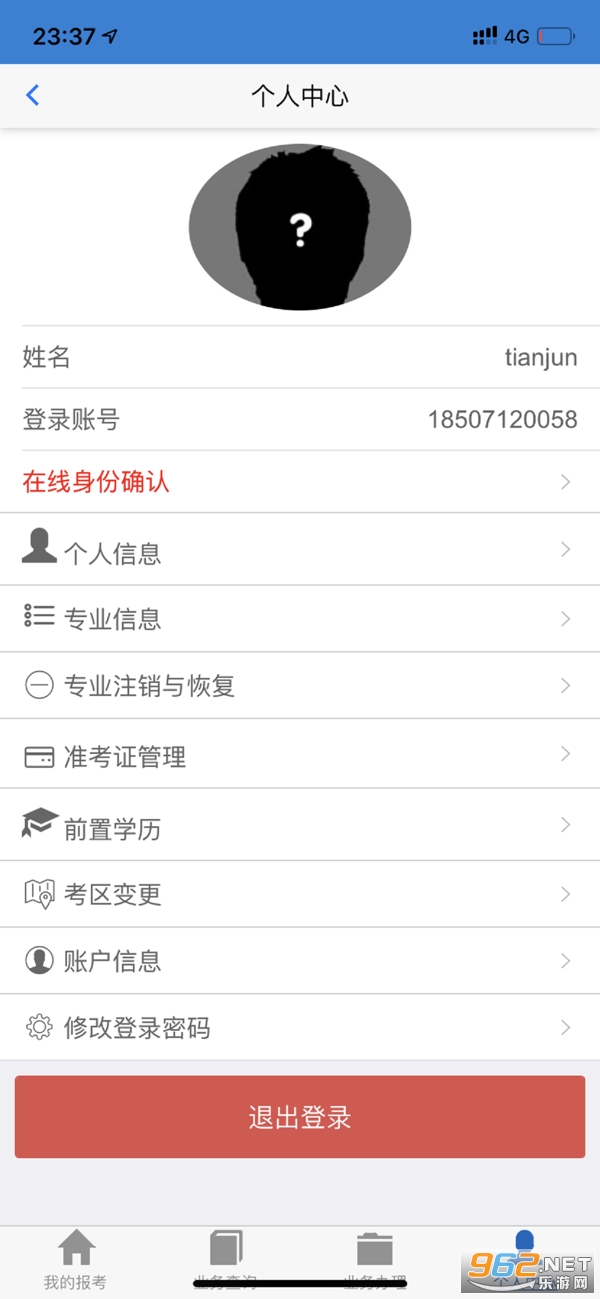Viewport: 600px width, 1299px height.
Task: Open 考区变更 option
Action: click(300, 894)
